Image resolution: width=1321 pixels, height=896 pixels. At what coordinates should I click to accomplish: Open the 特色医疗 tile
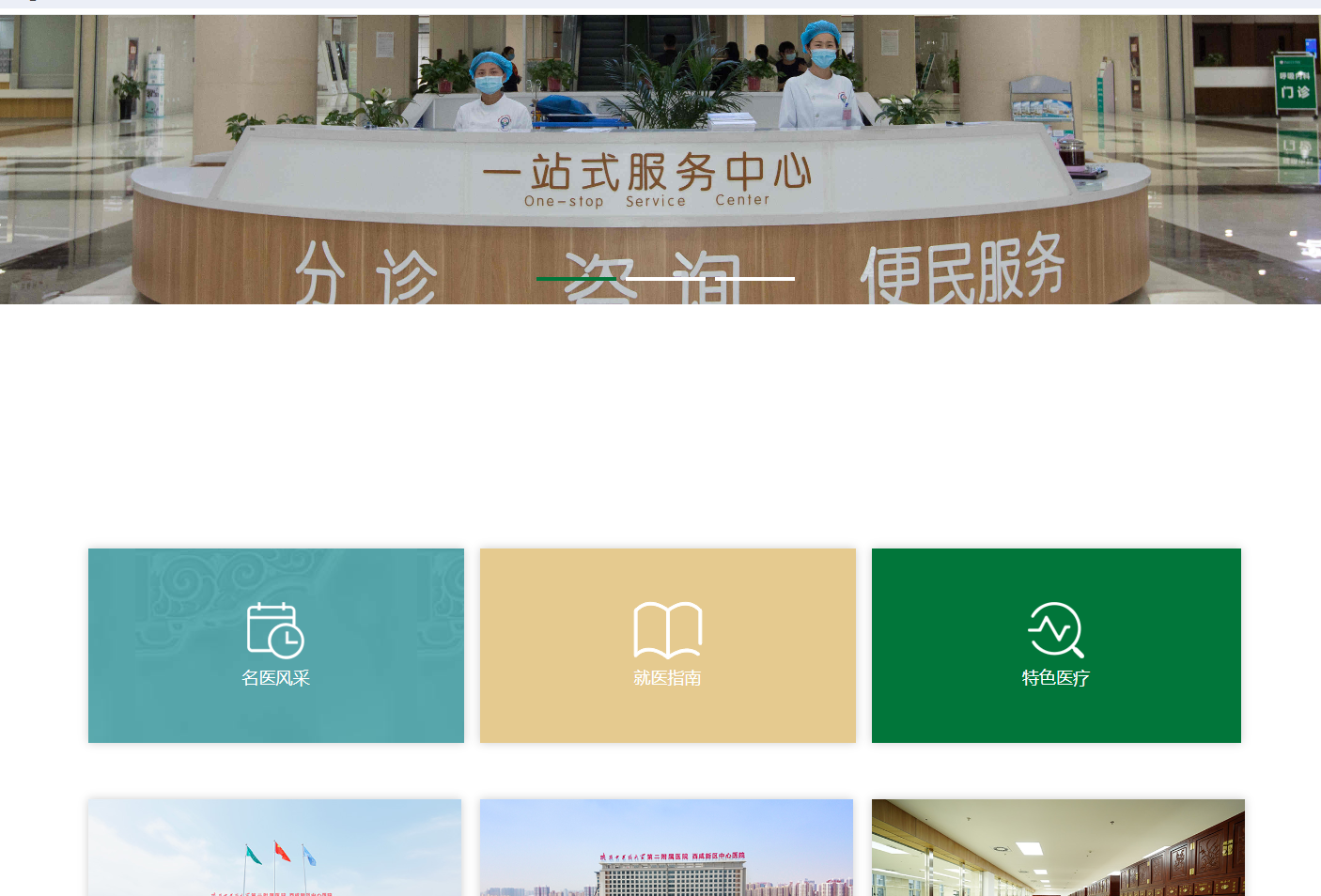click(1056, 645)
